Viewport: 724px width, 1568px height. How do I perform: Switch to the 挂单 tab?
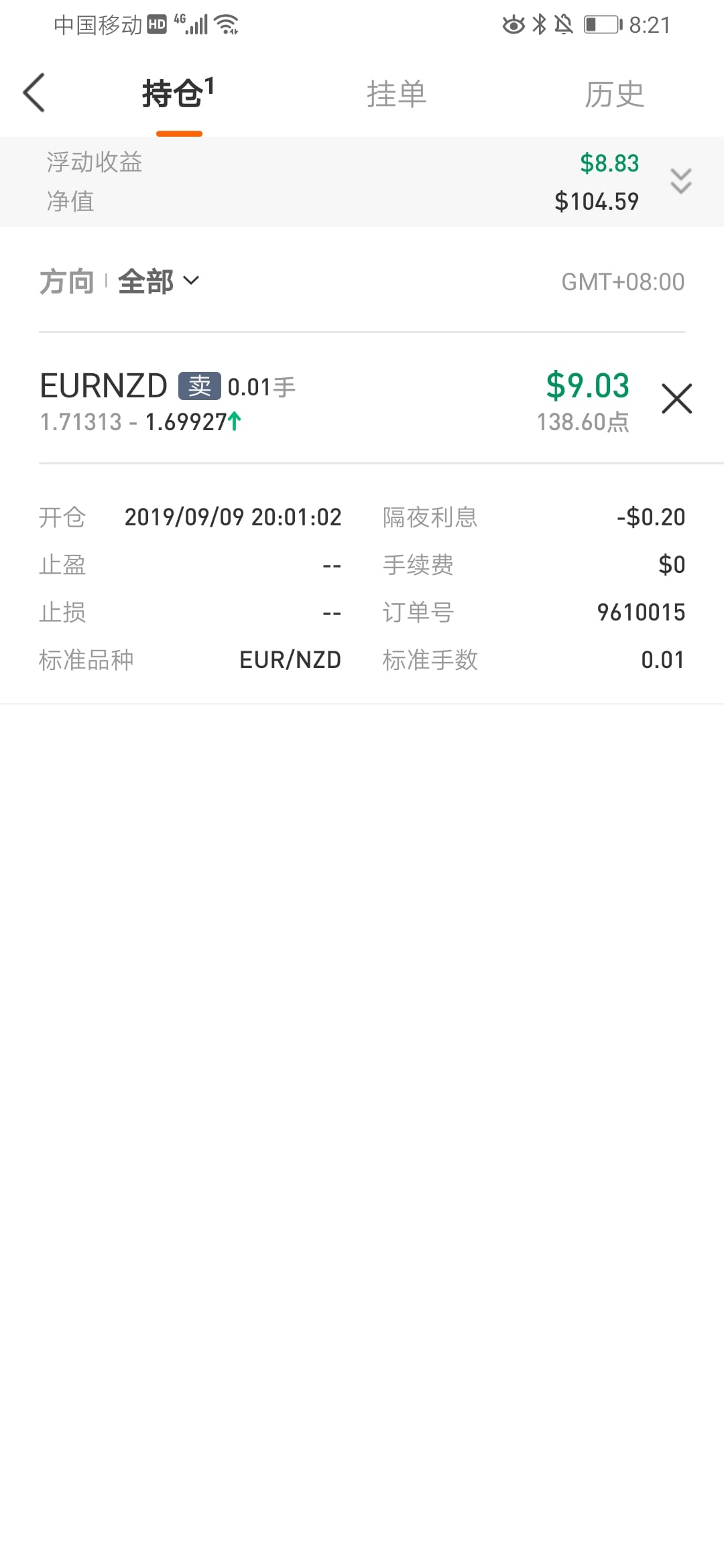pyautogui.click(x=396, y=94)
